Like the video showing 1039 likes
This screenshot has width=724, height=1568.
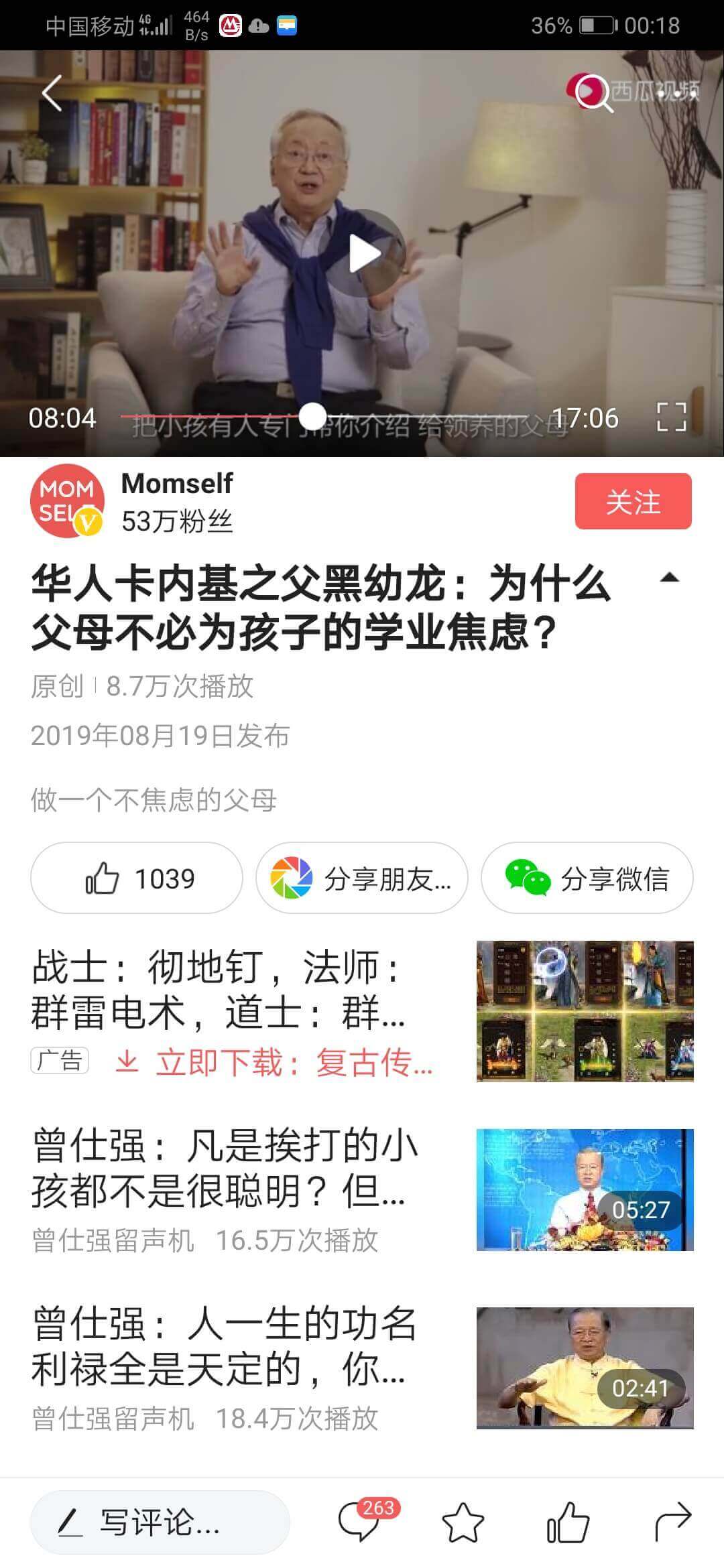(x=137, y=878)
